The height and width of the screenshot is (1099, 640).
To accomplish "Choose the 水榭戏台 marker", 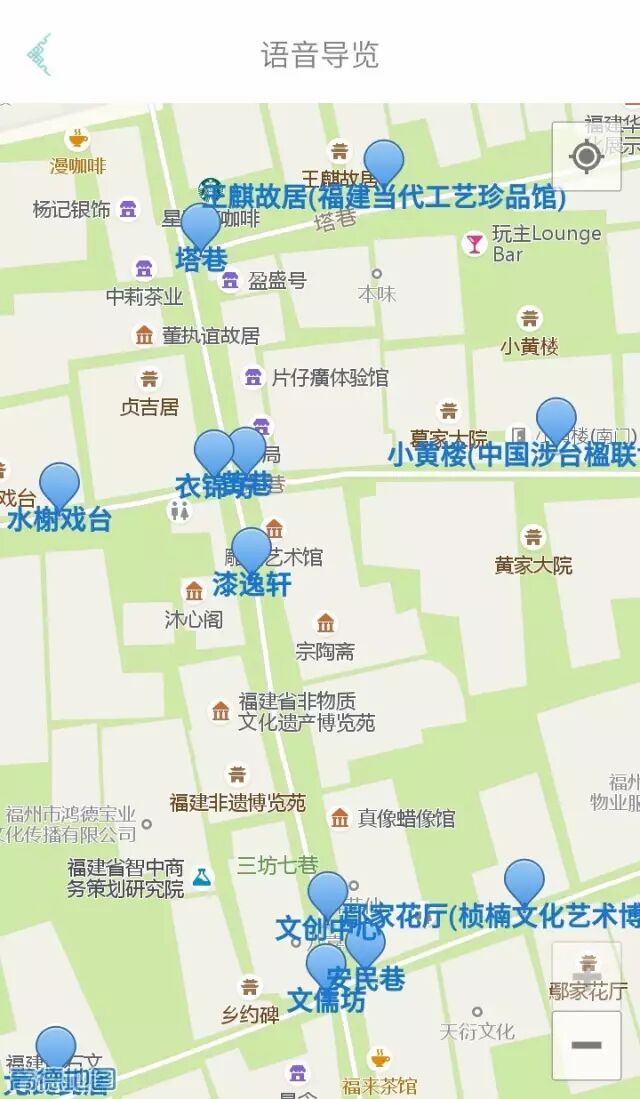I will click(x=59, y=485).
